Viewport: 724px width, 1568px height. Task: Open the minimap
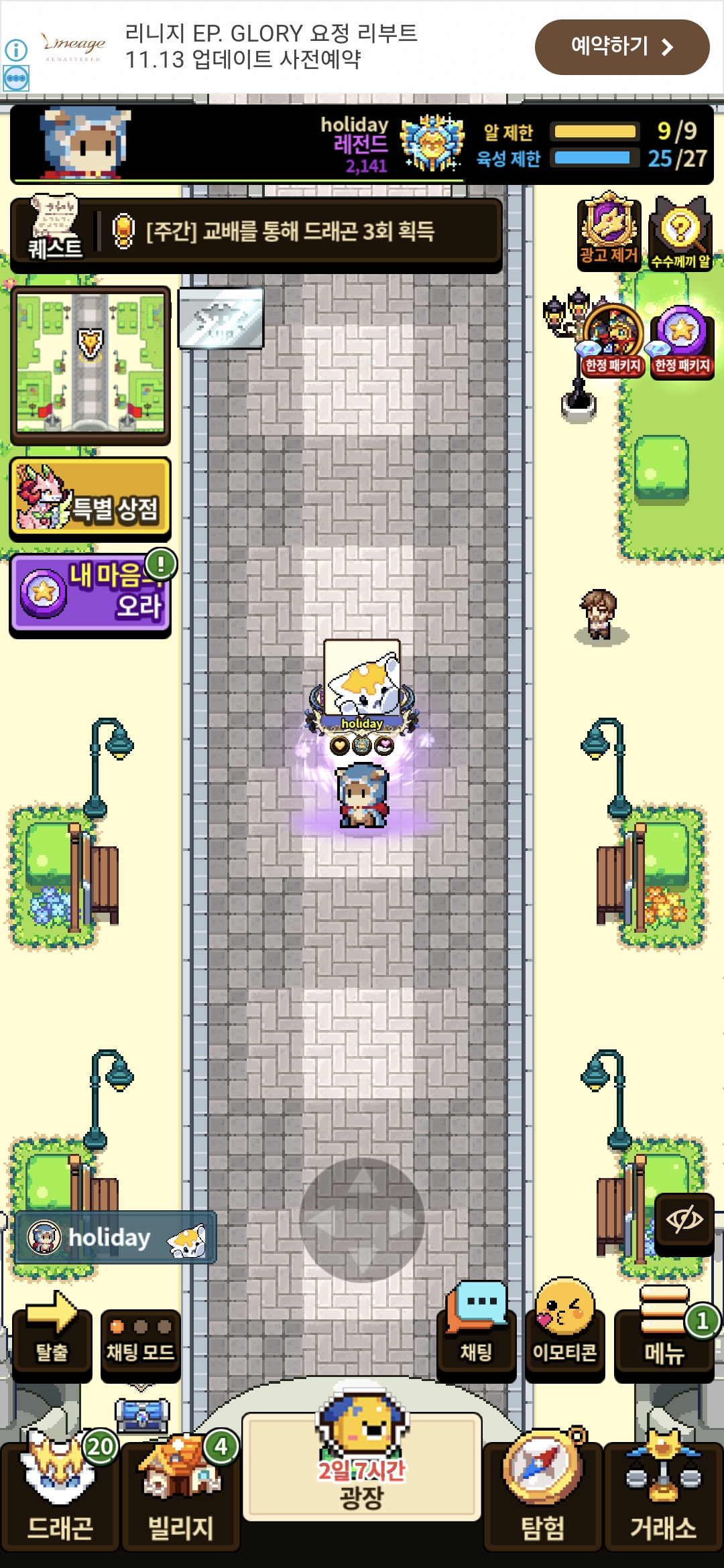pos(90,363)
